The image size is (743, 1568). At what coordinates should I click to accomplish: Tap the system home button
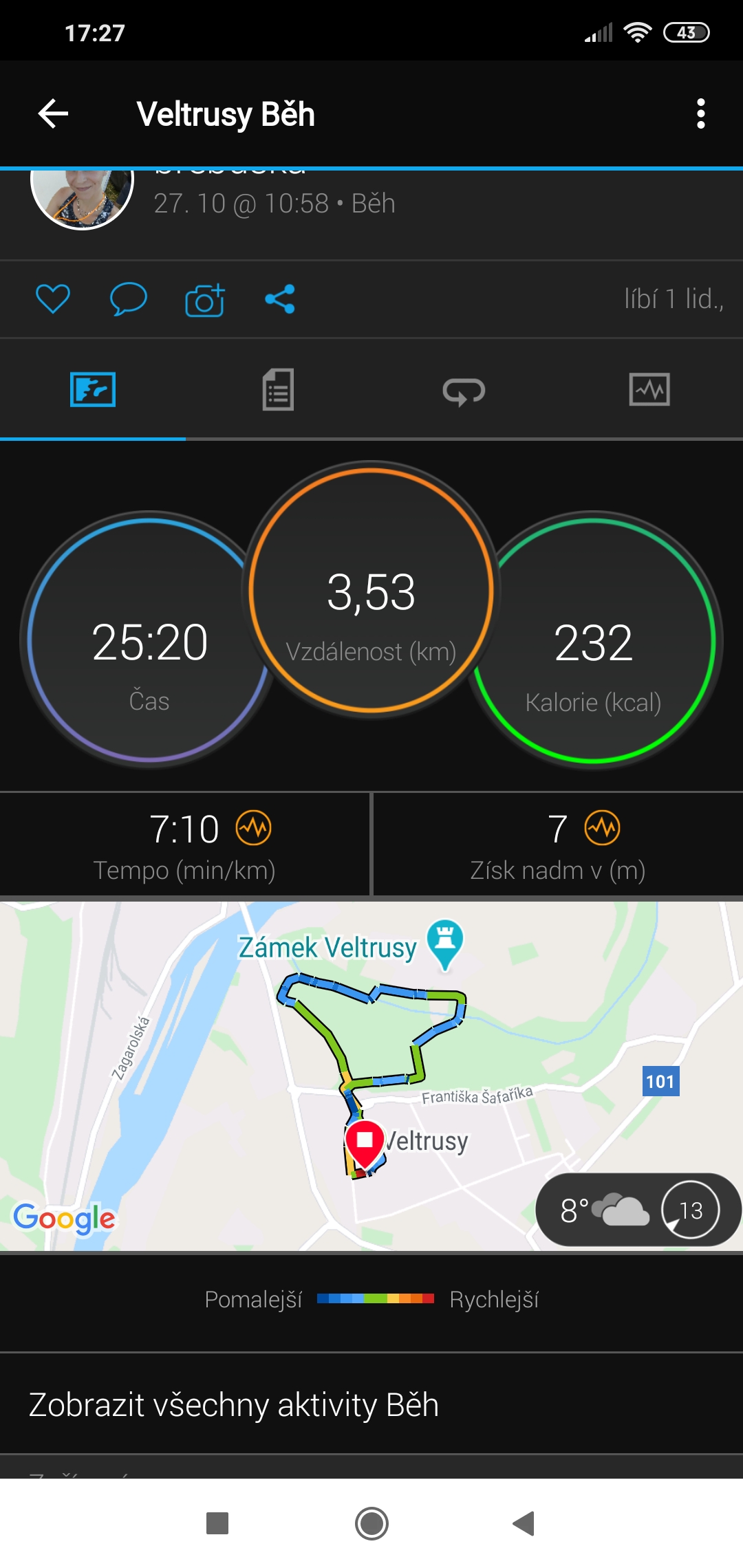[x=371, y=1523]
